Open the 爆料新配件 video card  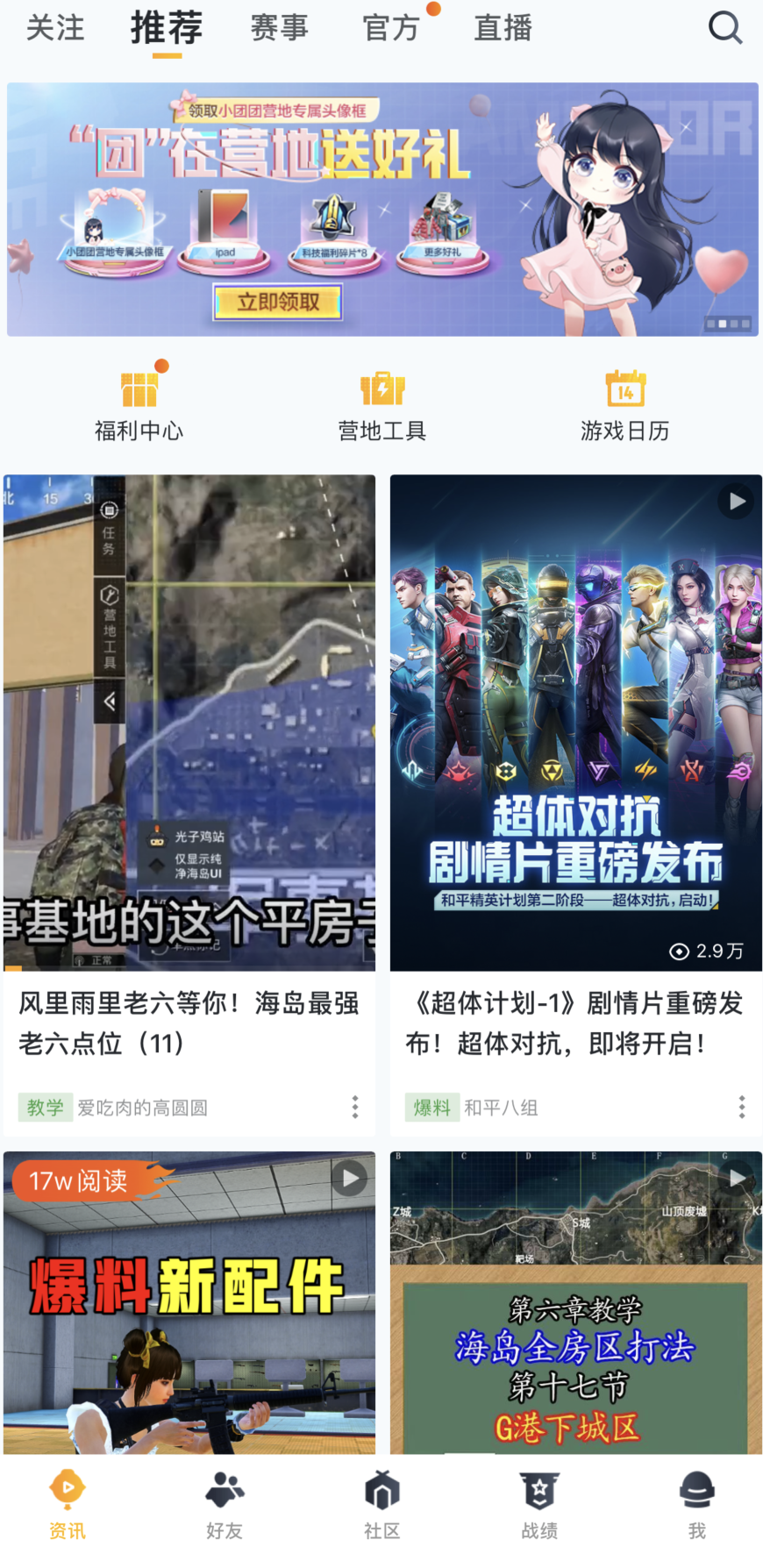(189, 1303)
